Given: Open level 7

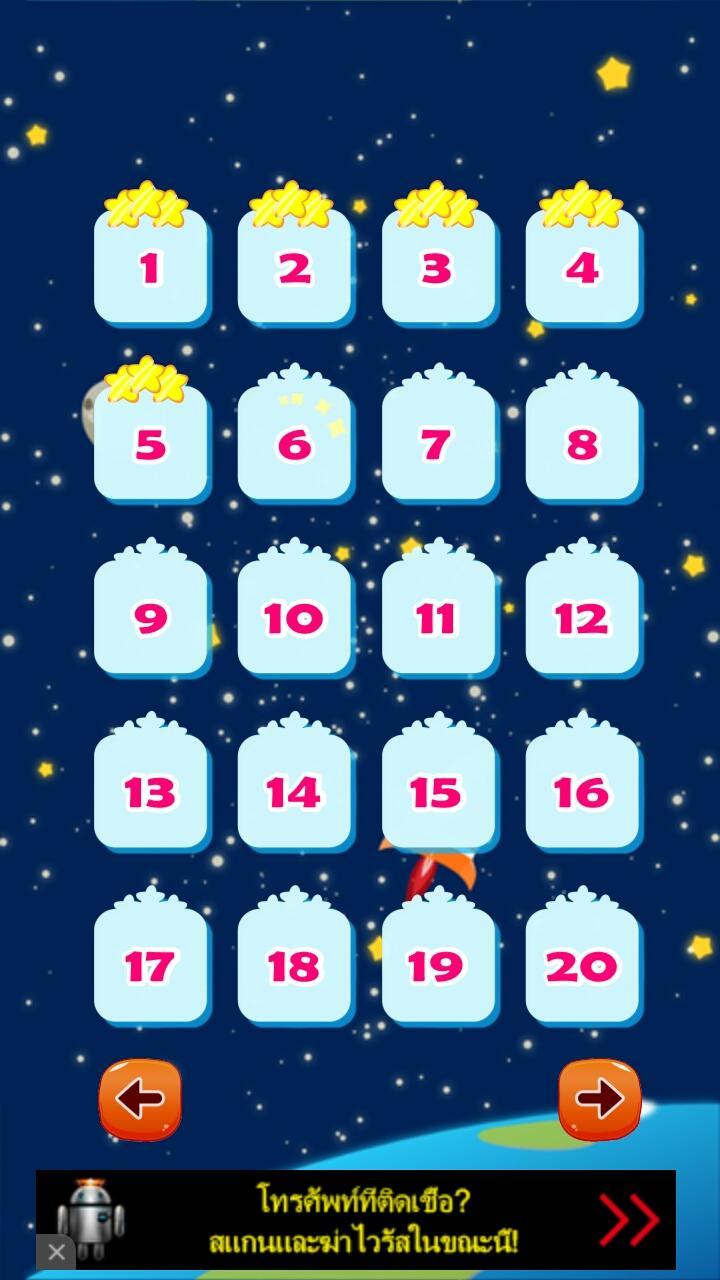Looking at the screenshot, I should pos(438,444).
